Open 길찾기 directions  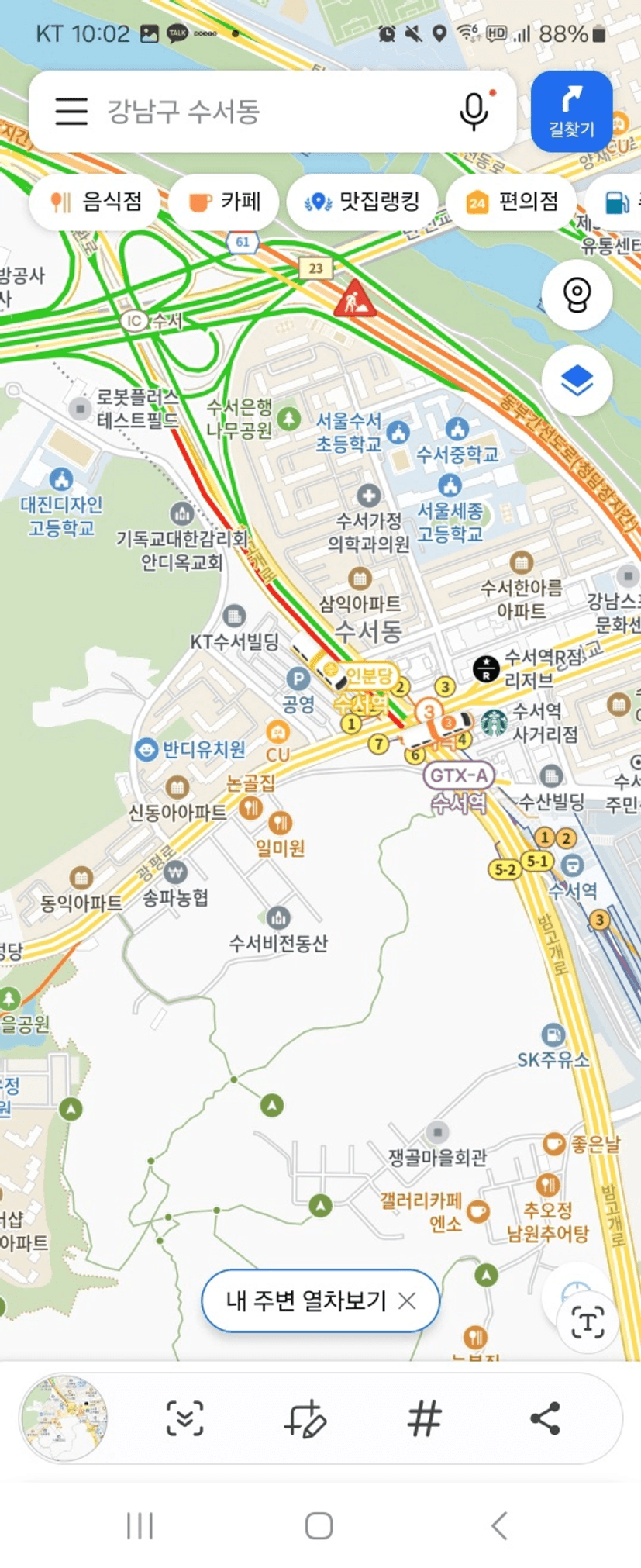click(x=571, y=112)
